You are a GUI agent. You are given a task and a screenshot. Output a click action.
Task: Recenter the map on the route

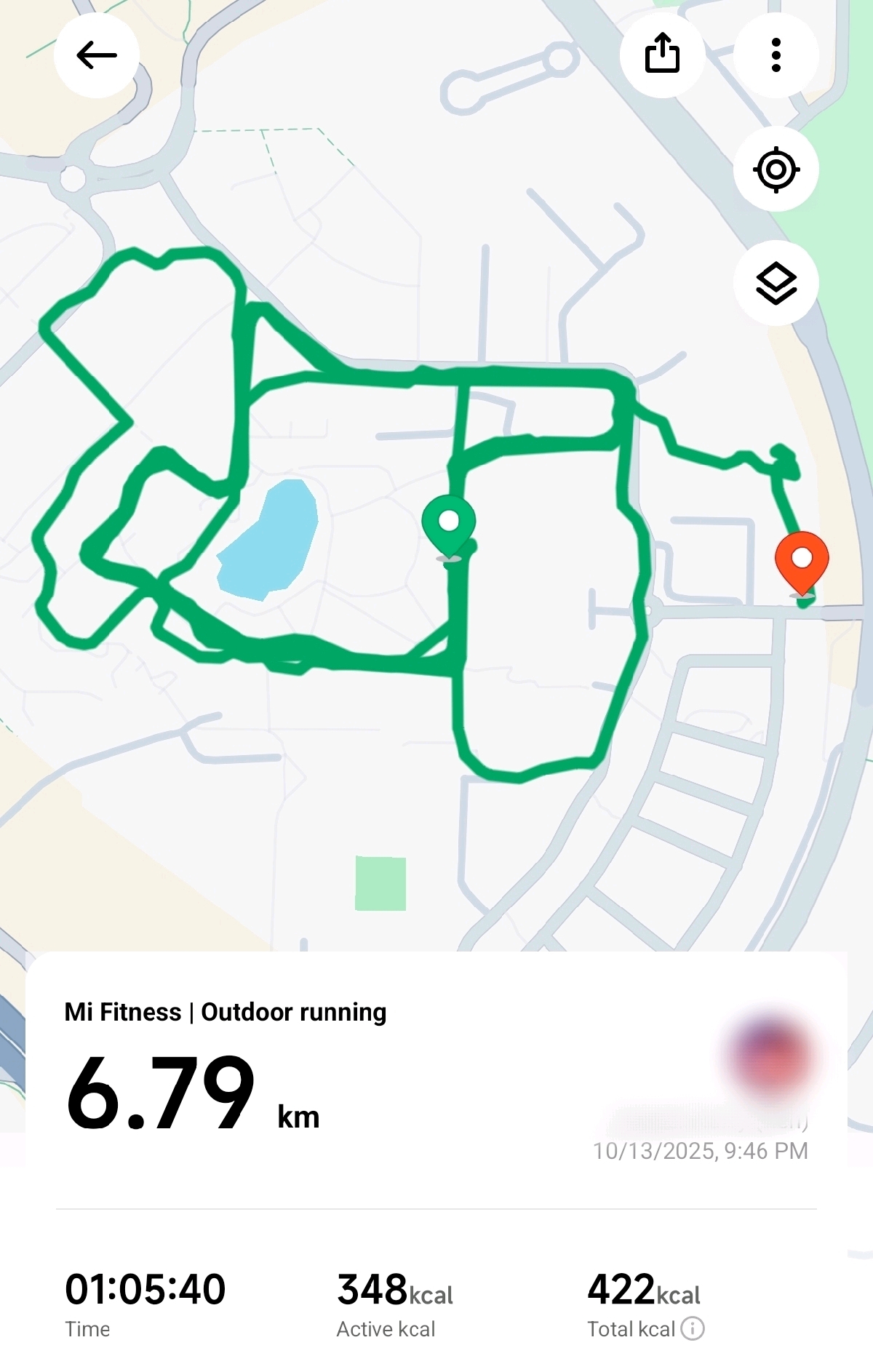[776, 169]
